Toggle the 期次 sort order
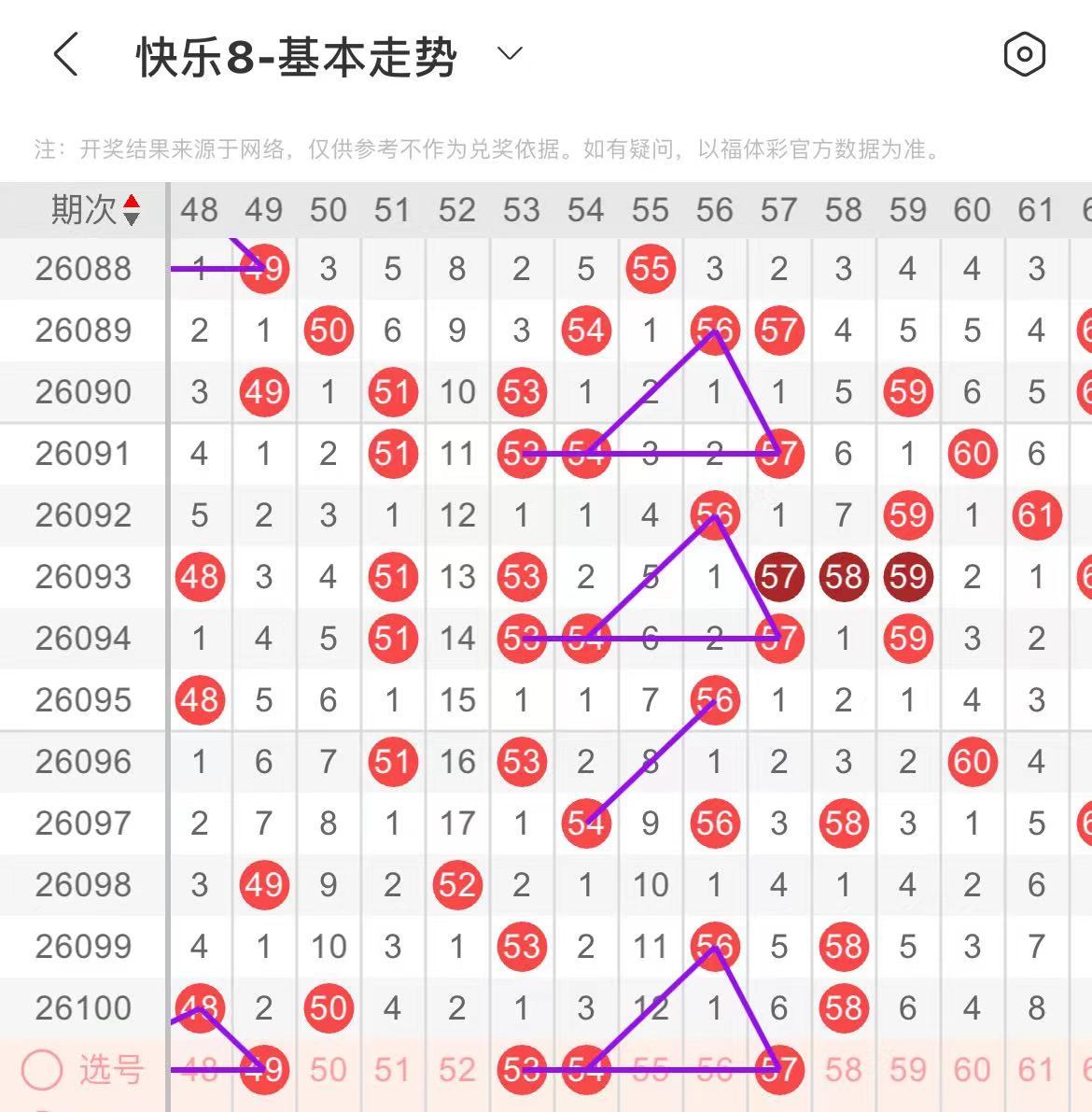This screenshot has height=1112, width=1092. [x=131, y=210]
